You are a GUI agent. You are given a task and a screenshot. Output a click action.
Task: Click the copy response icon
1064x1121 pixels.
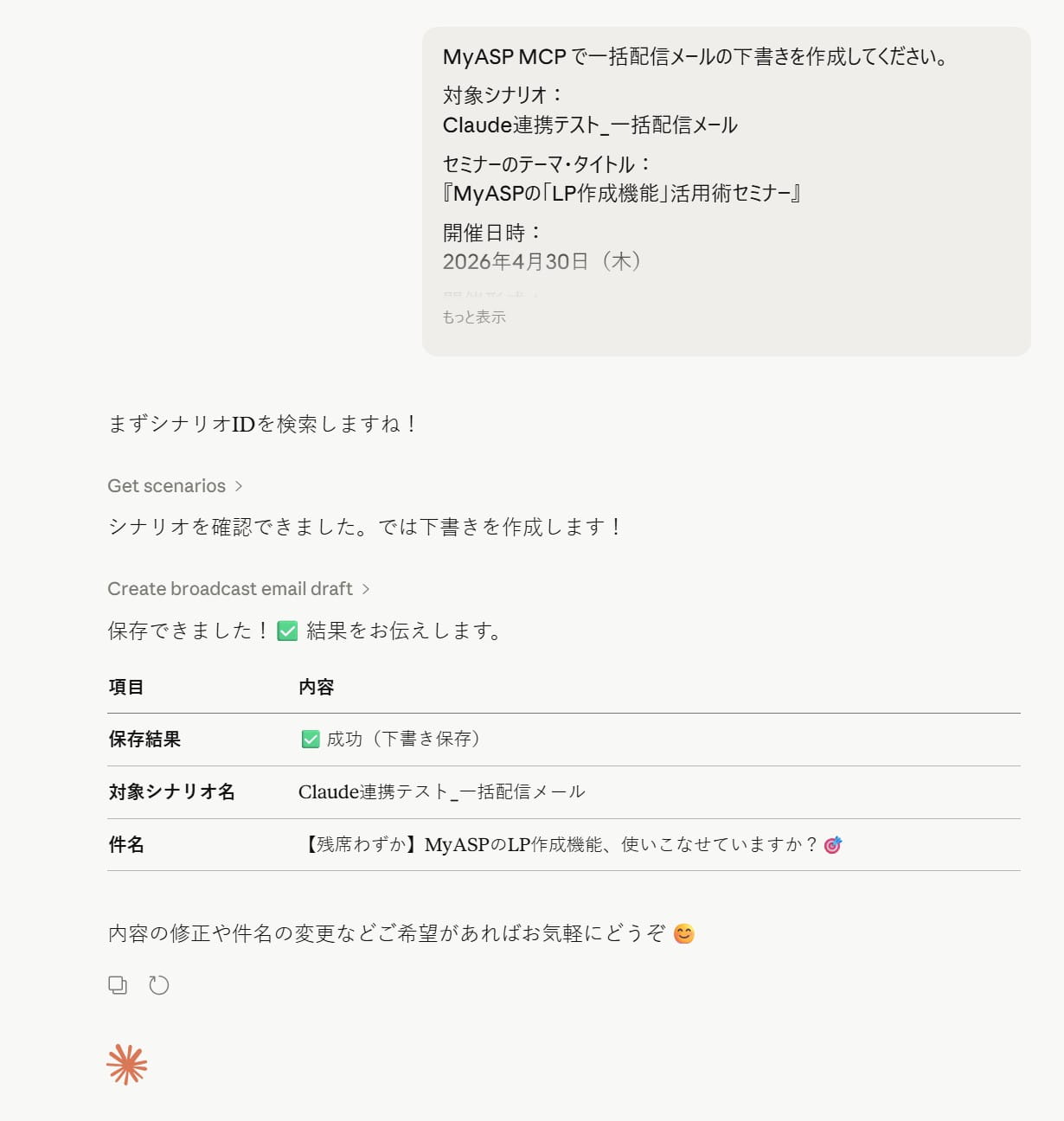(x=117, y=984)
